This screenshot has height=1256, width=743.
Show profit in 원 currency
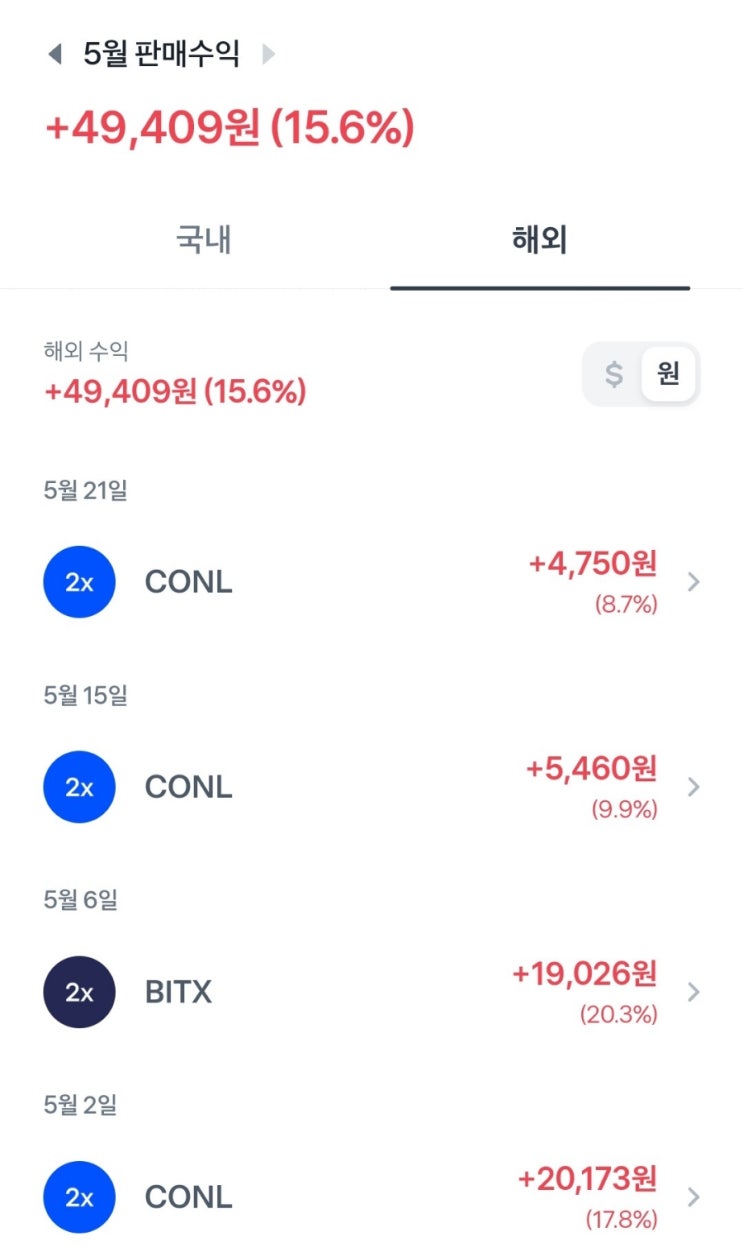(668, 375)
